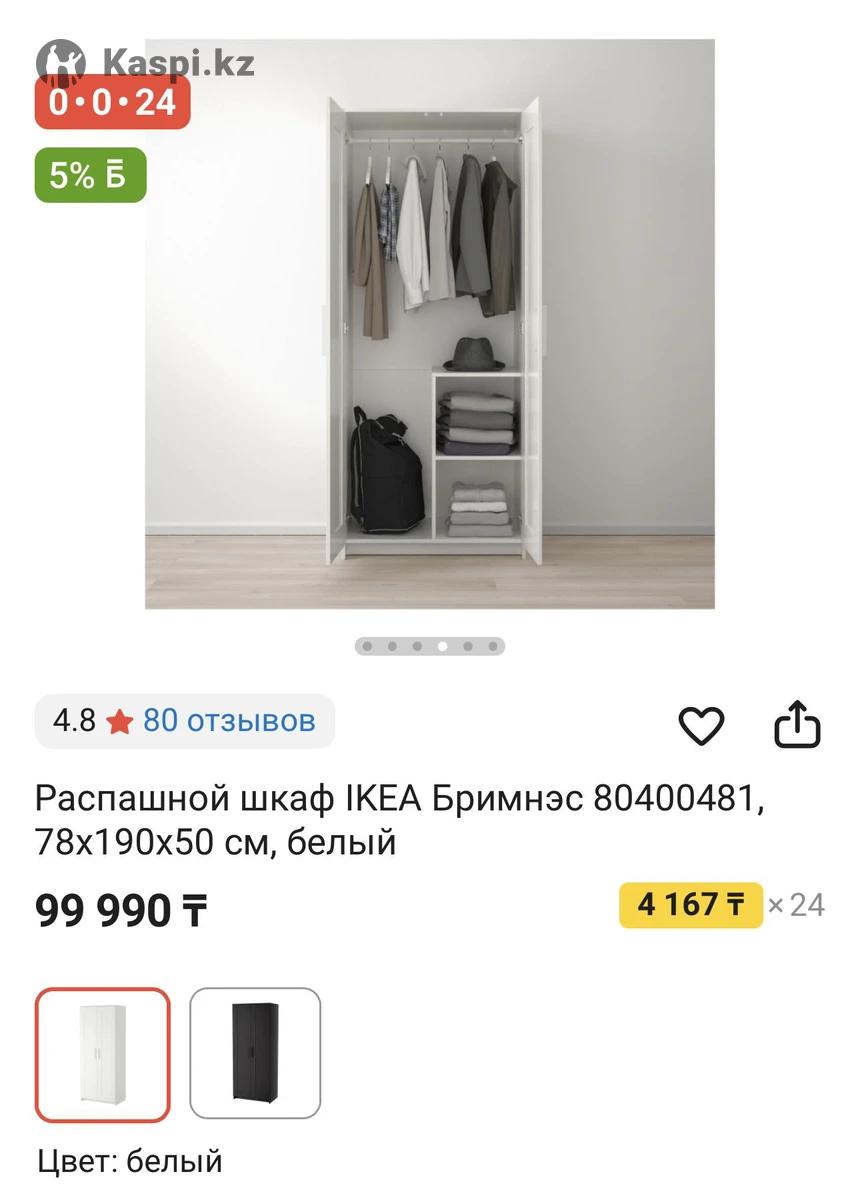Select the white wardrobe color option

coord(103,1055)
